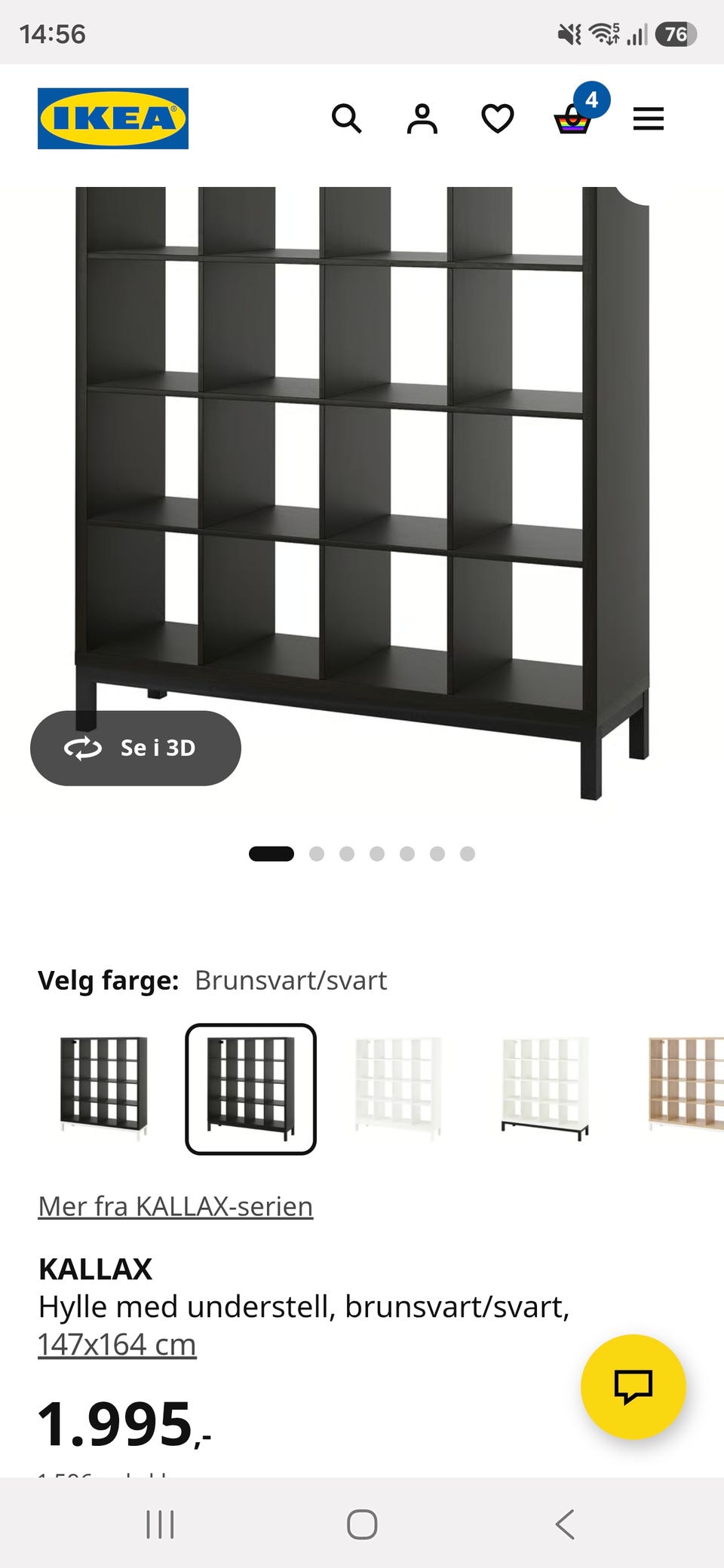Open the 147x164 cm size link
This screenshot has height=1568, width=724.
(x=117, y=1345)
